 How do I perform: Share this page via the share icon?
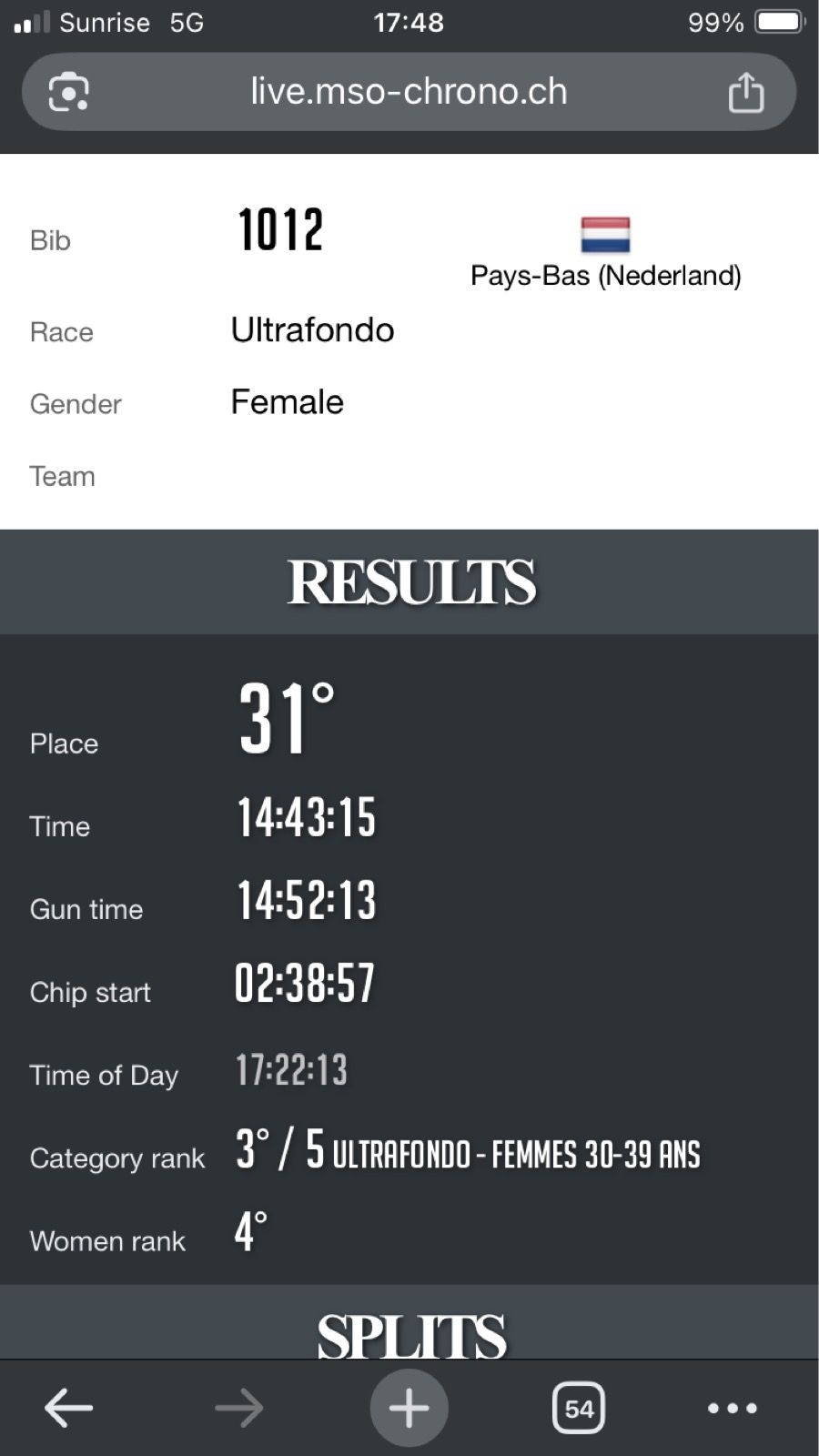tap(745, 92)
